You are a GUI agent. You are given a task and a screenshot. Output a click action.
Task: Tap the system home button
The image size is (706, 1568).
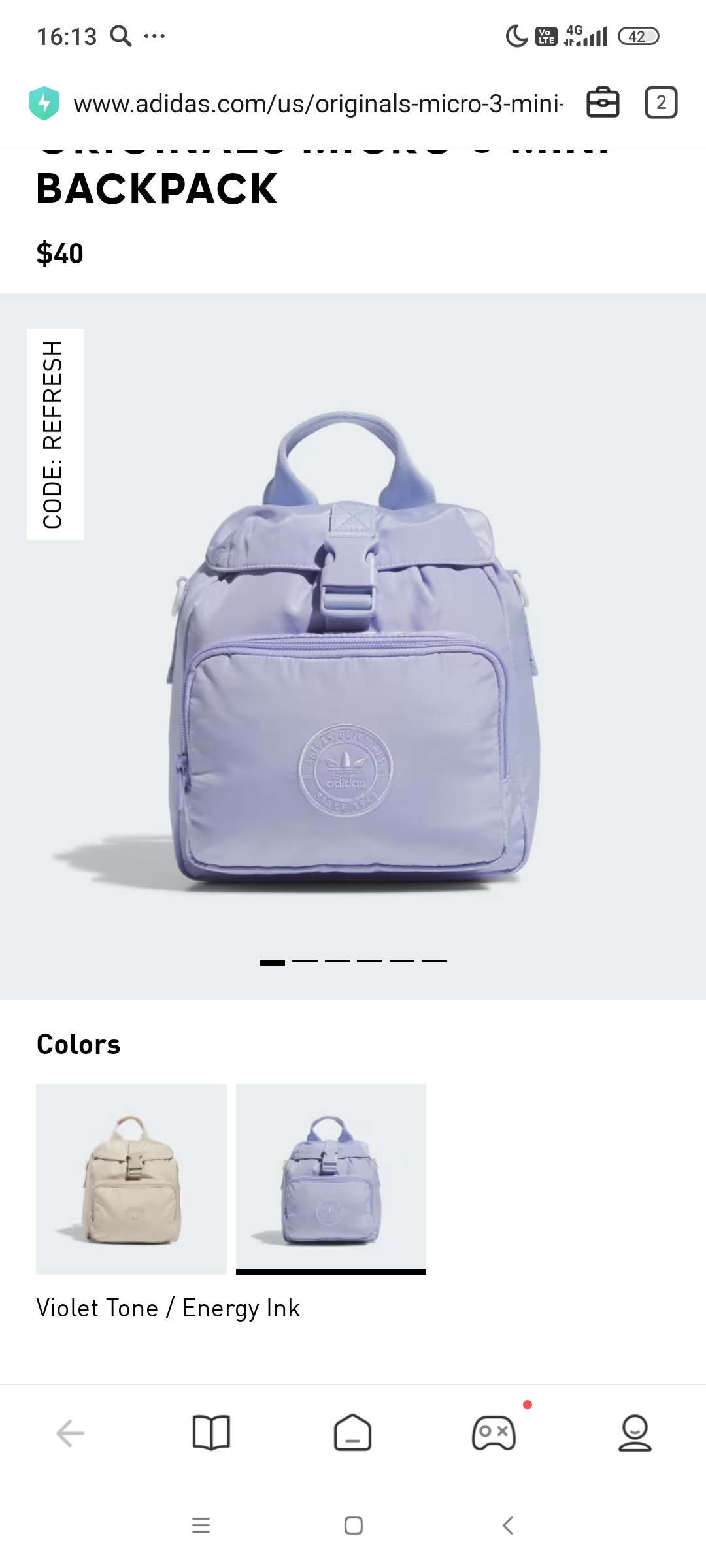click(353, 1526)
